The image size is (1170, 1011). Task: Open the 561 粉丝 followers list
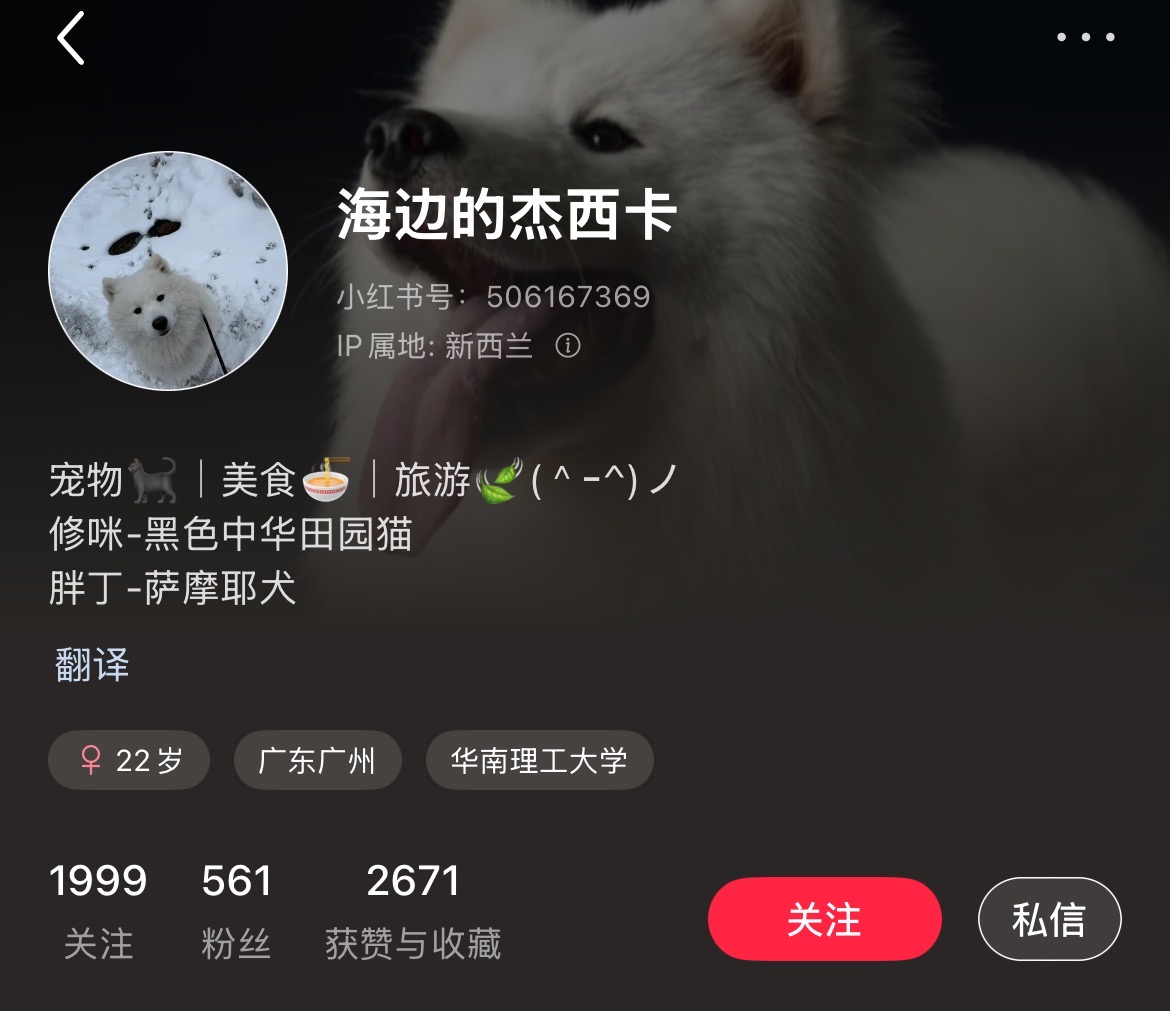coord(236,908)
